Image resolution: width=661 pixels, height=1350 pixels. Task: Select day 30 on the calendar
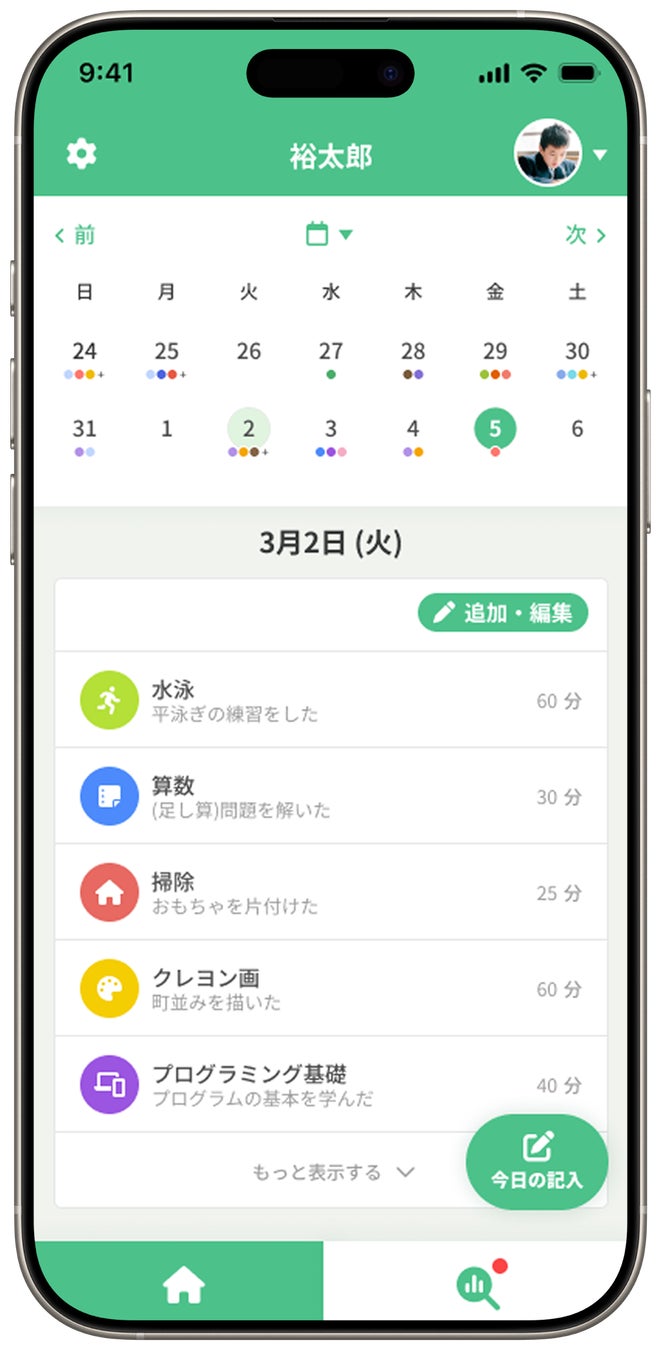(x=577, y=352)
